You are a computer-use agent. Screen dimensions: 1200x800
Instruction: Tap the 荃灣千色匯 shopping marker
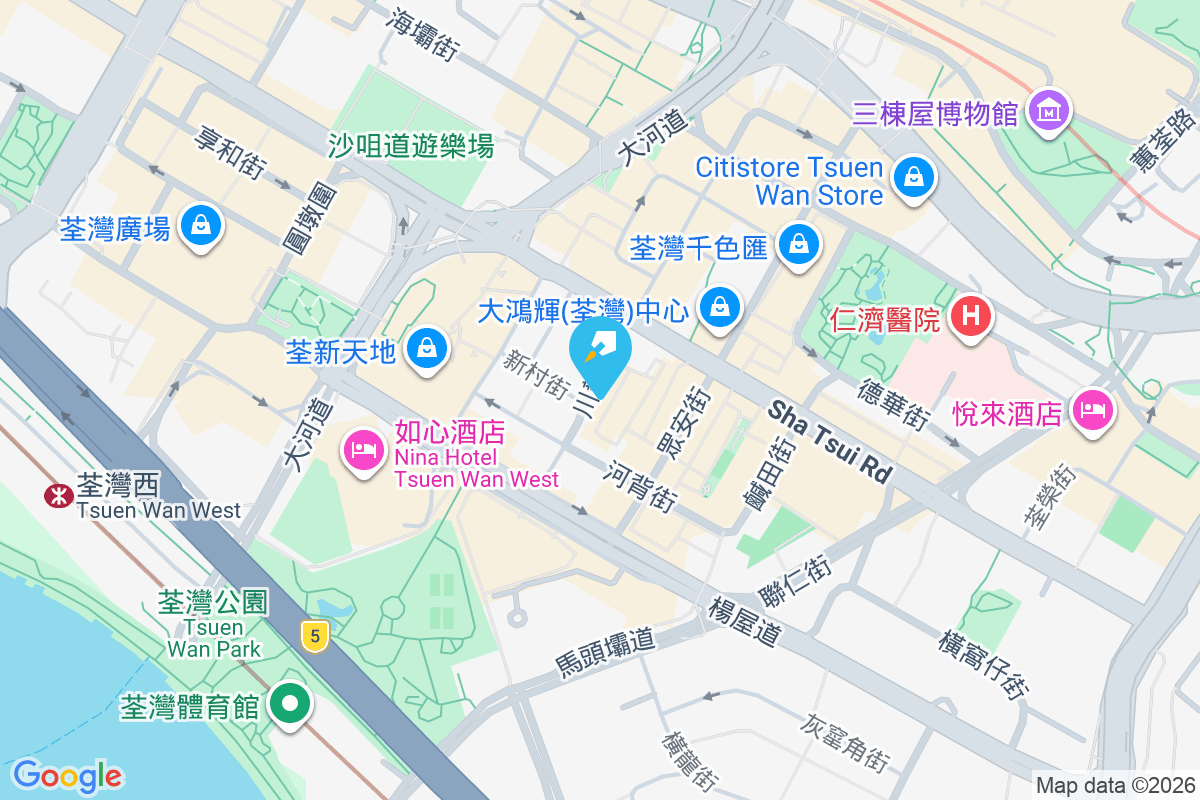(x=798, y=244)
